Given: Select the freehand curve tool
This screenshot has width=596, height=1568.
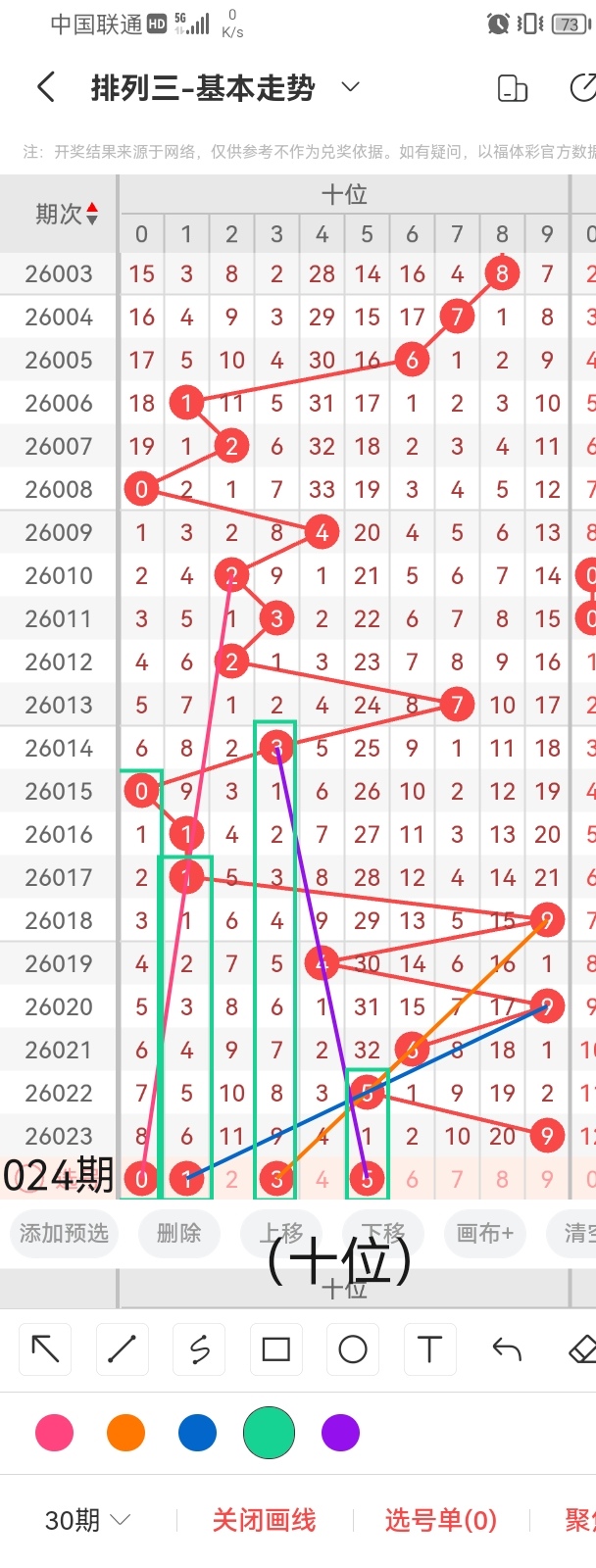Looking at the screenshot, I should [199, 1349].
